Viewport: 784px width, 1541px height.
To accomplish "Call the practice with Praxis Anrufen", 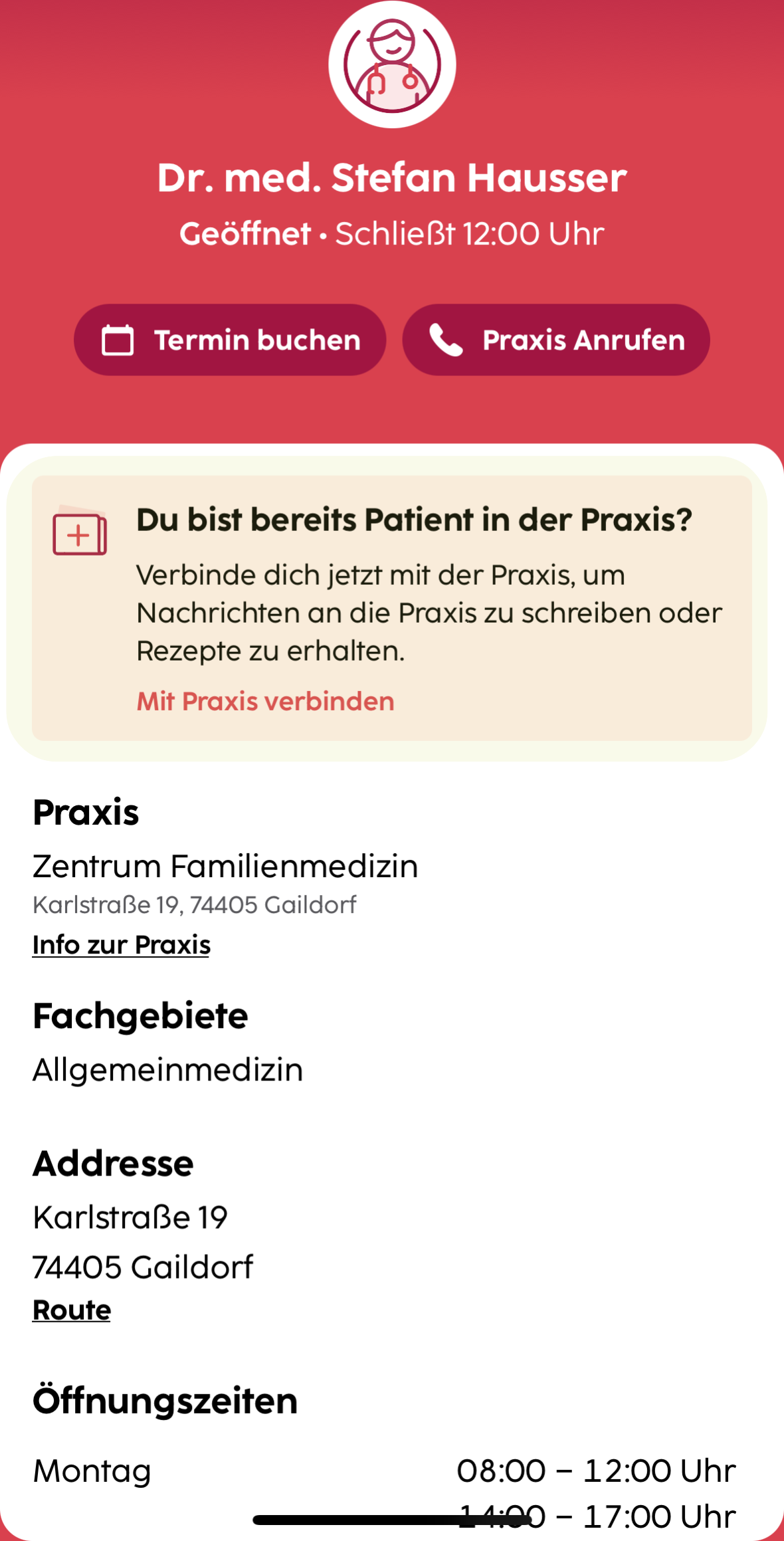I will 556,340.
